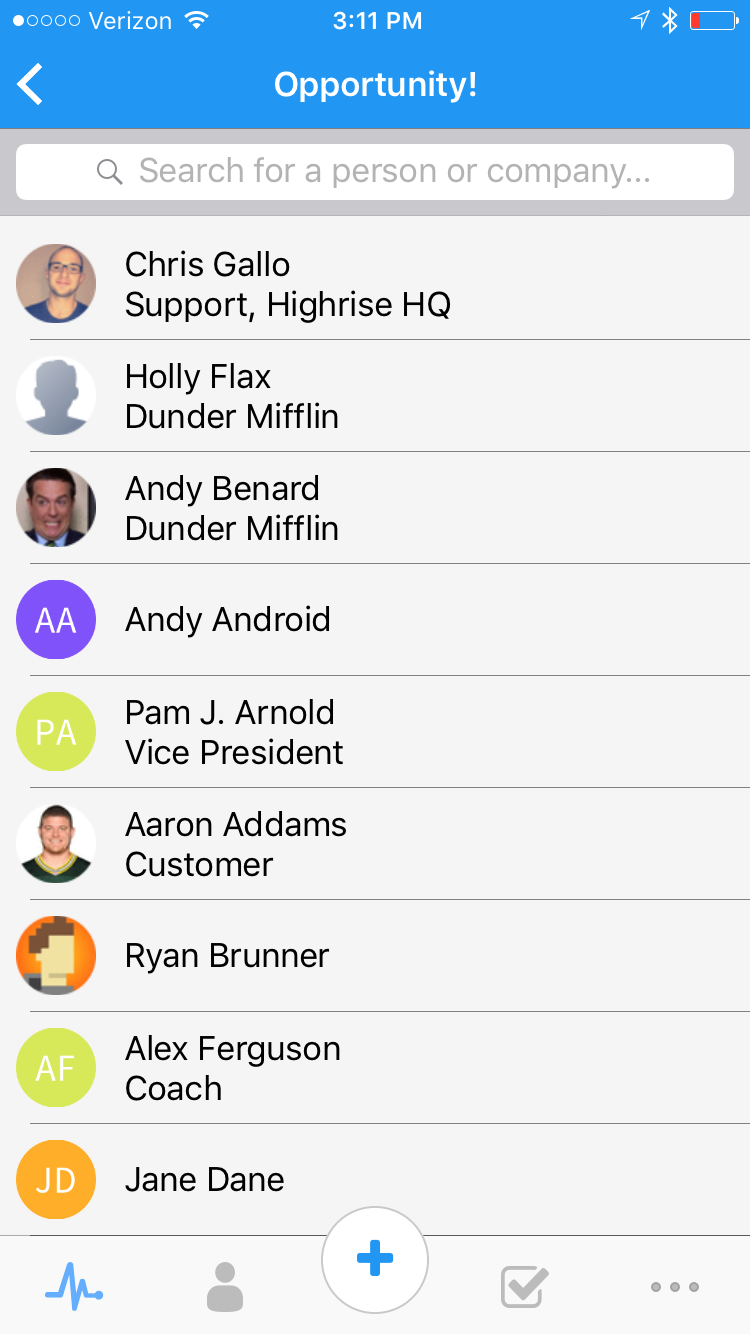The image size is (750, 1334).
Task: Tap the blue plus add button
Action: point(375,1260)
